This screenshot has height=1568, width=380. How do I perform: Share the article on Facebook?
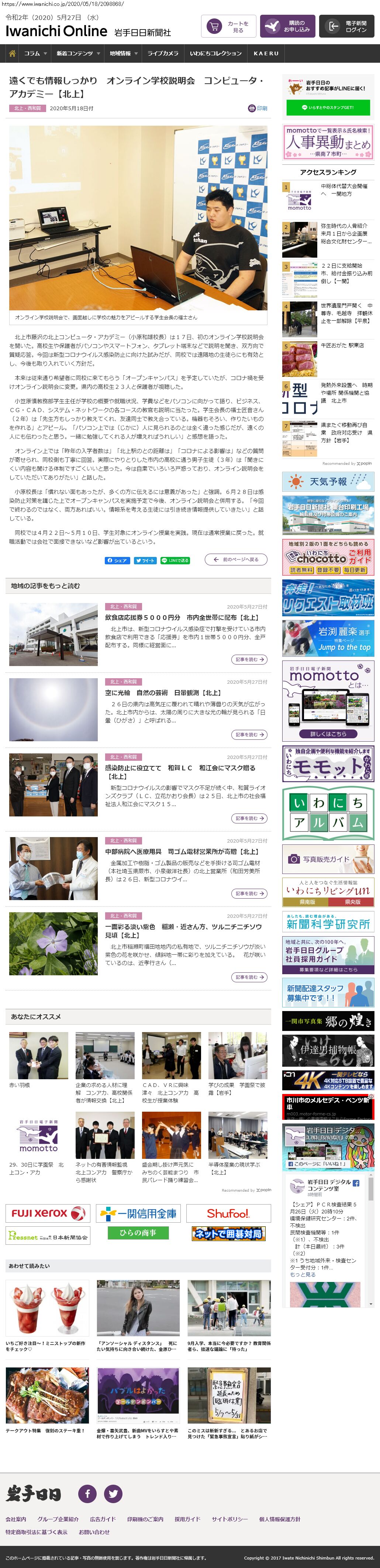tap(118, 560)
